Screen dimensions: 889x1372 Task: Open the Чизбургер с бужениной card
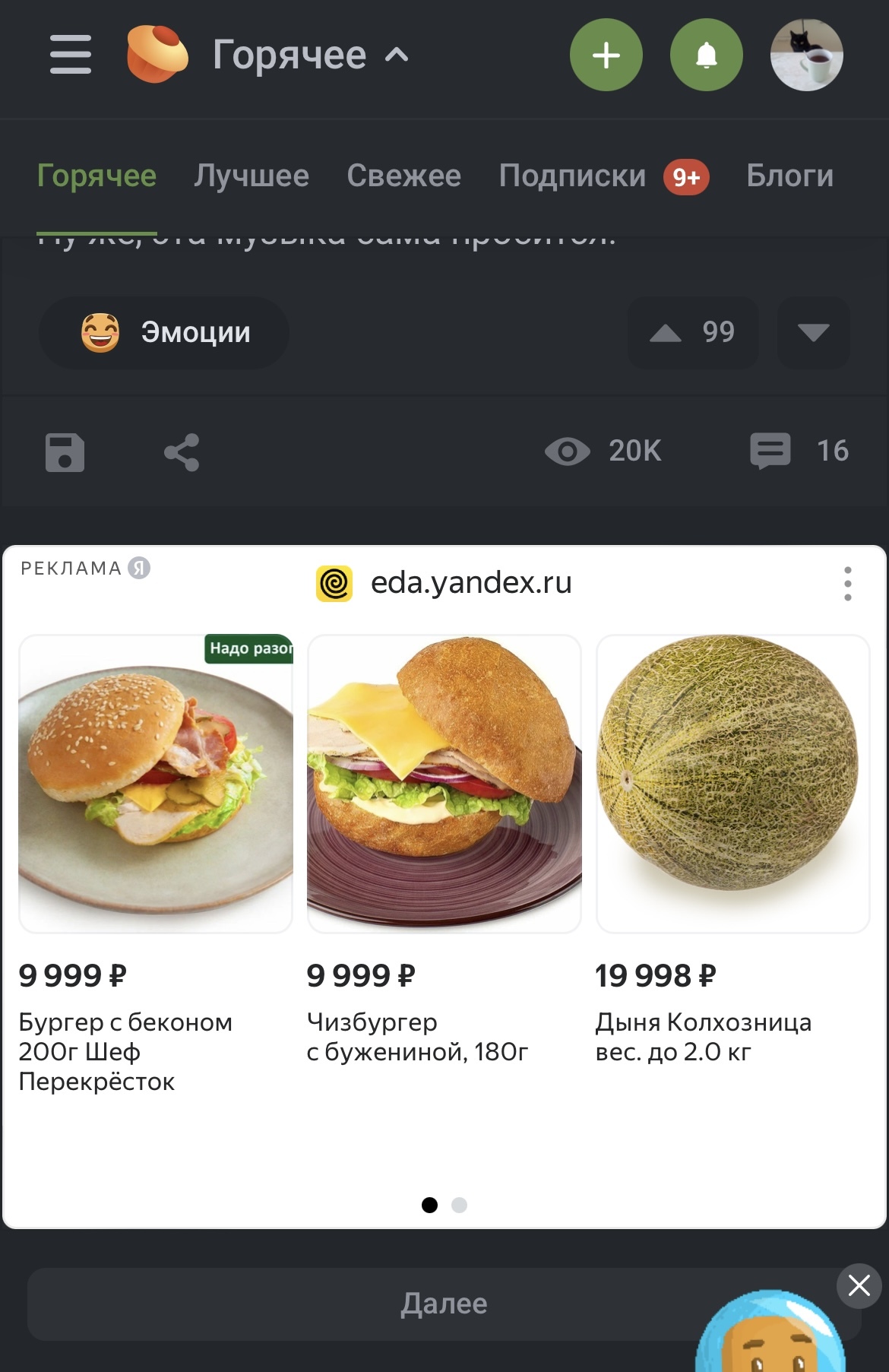tap(444, 784)
